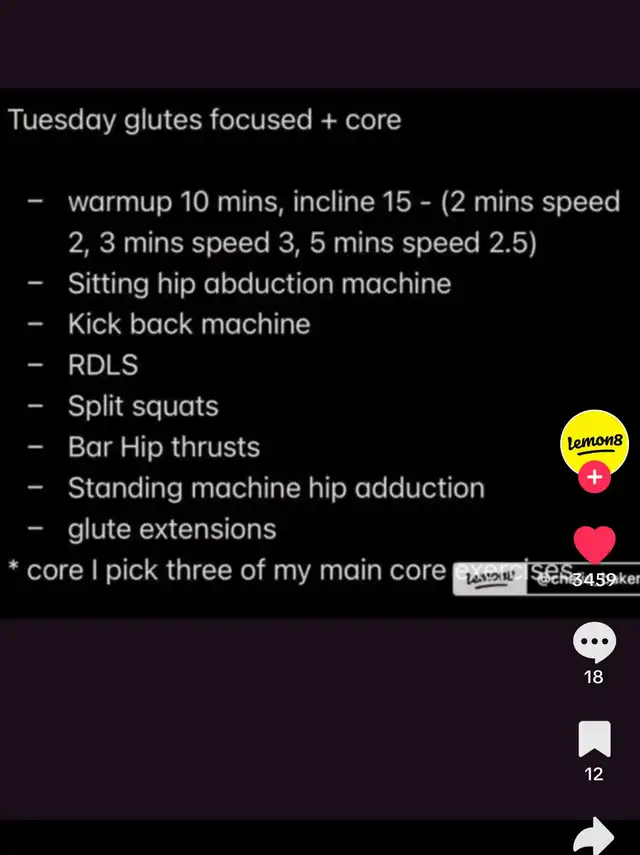Like this post with the heart icon

point(594,547)
